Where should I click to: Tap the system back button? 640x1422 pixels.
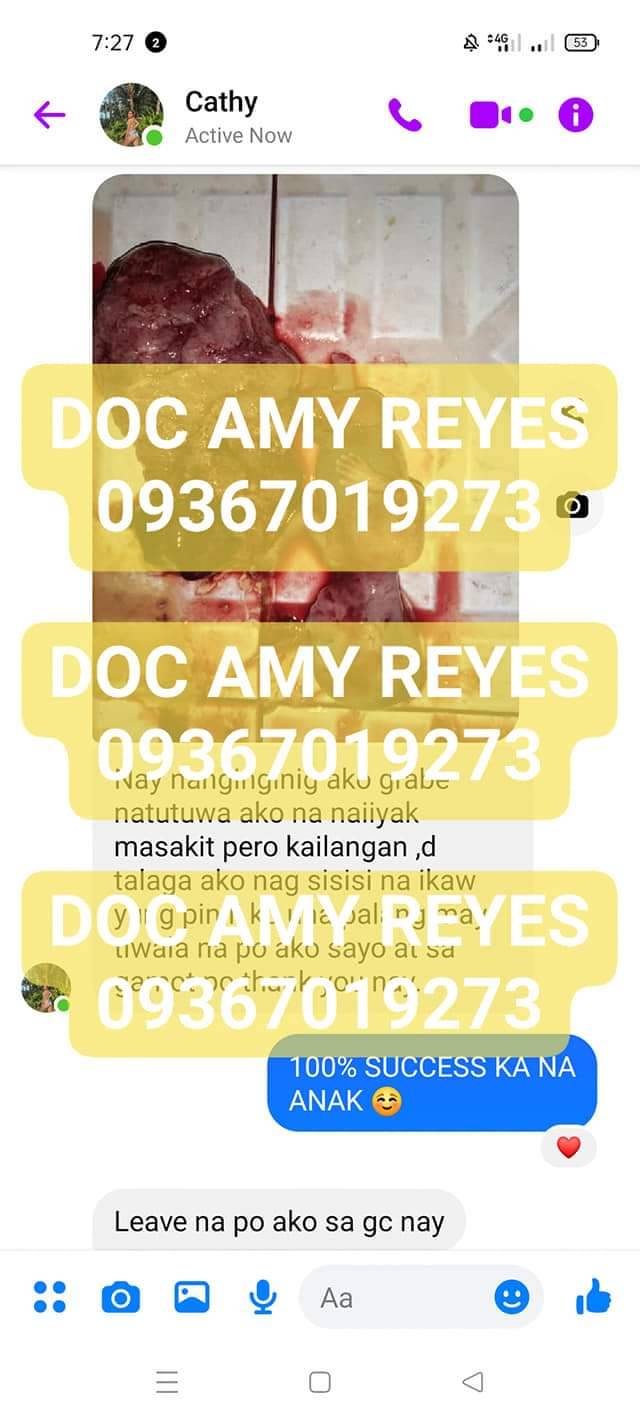(472, 1382)
